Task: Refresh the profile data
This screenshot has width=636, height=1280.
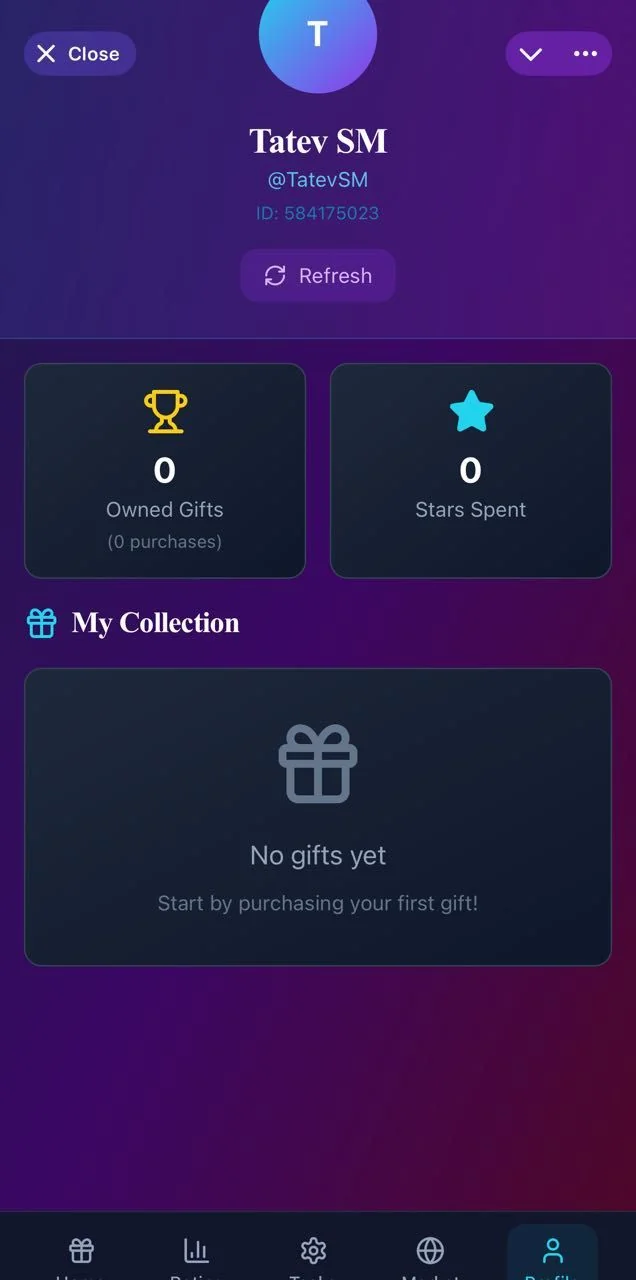Action: click(318, 276)
